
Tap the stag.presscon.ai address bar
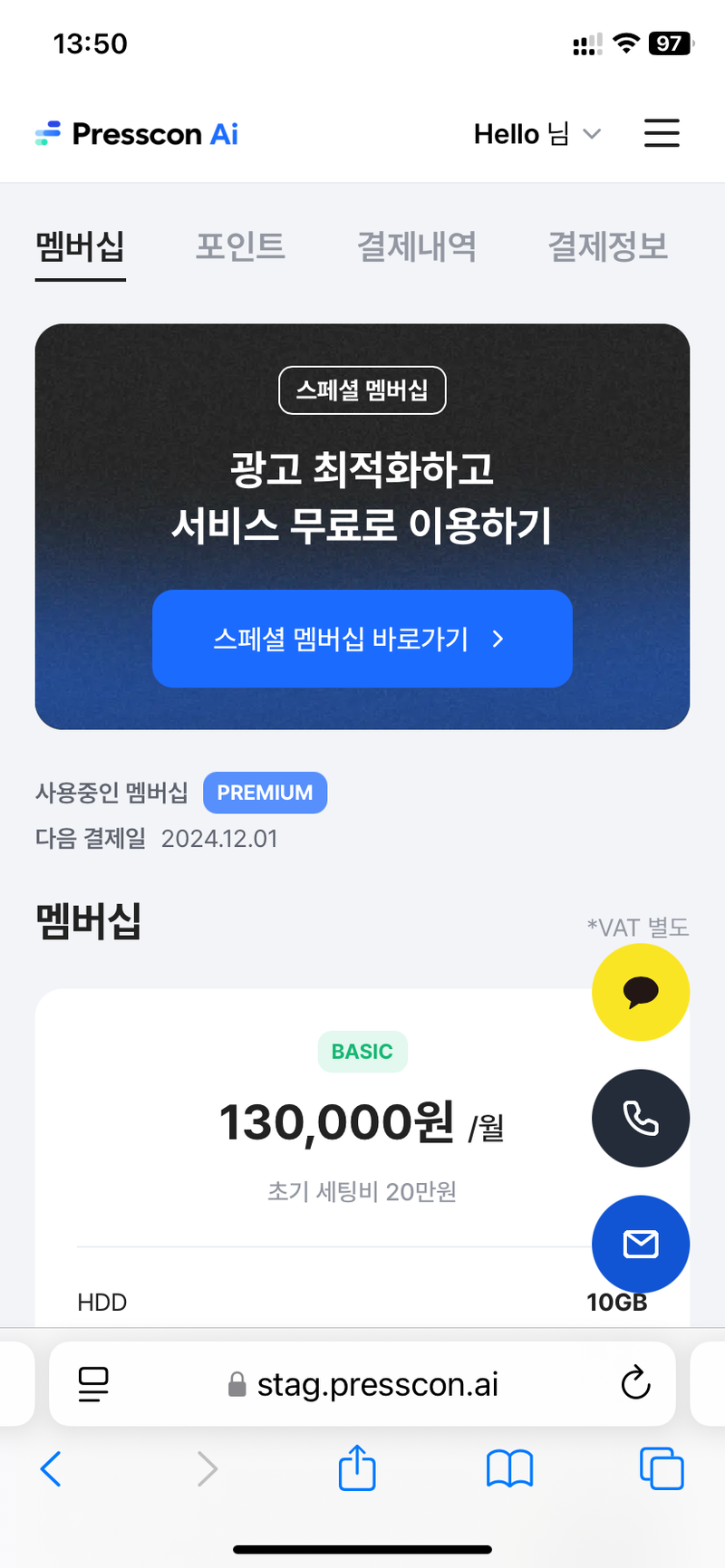[x=362, y=1384]
